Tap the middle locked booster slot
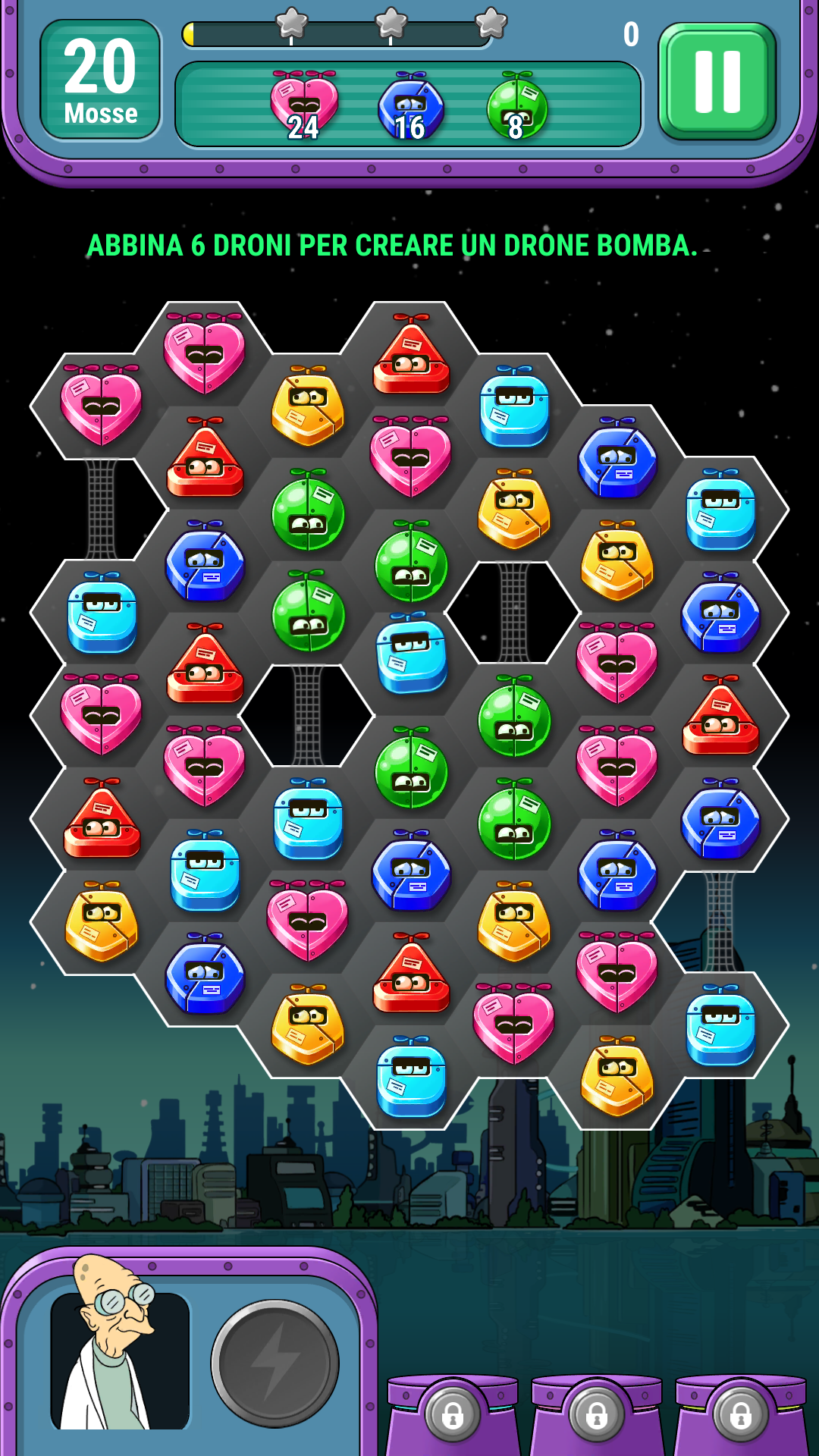819x1456 pixels. tap(597, 1414)
